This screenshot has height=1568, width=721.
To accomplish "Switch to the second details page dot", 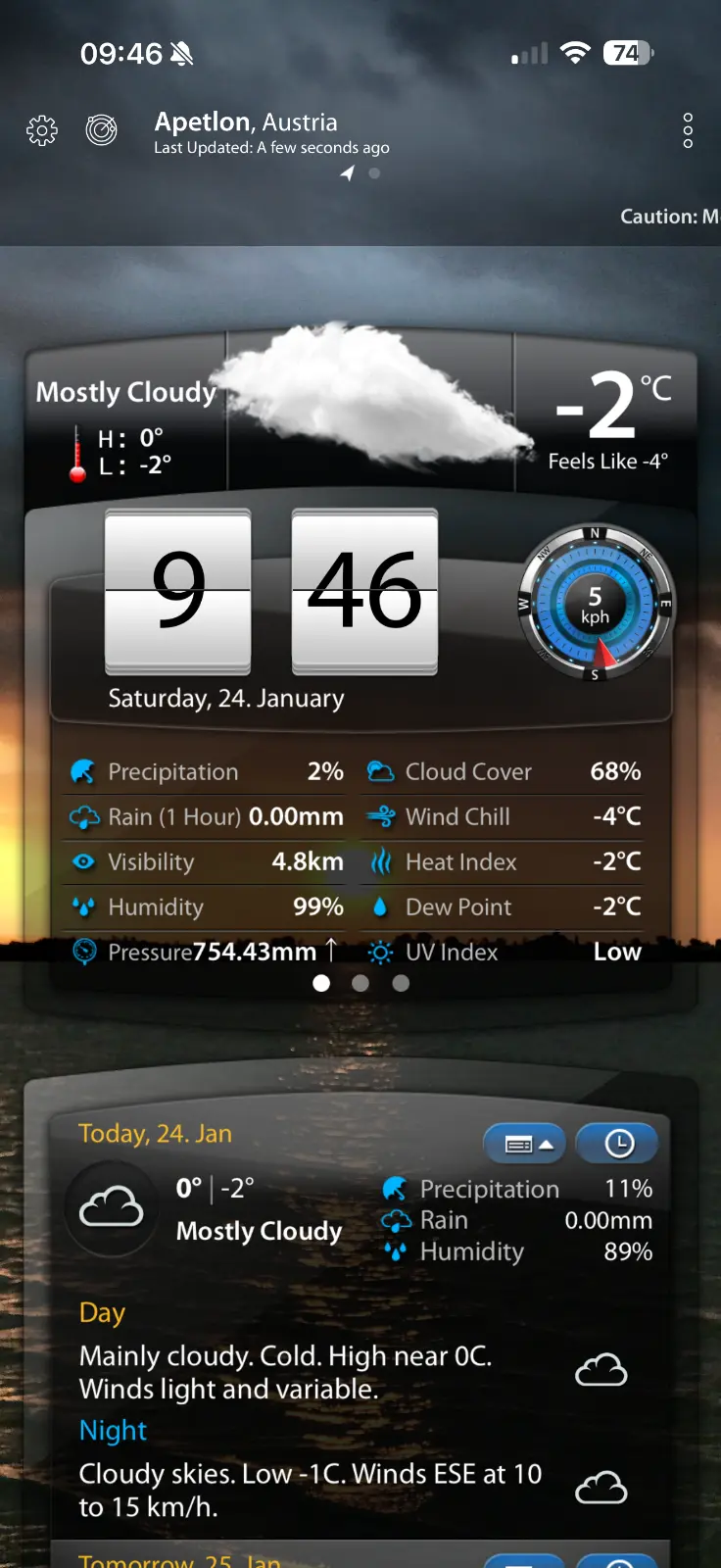I will pos(360,983).
